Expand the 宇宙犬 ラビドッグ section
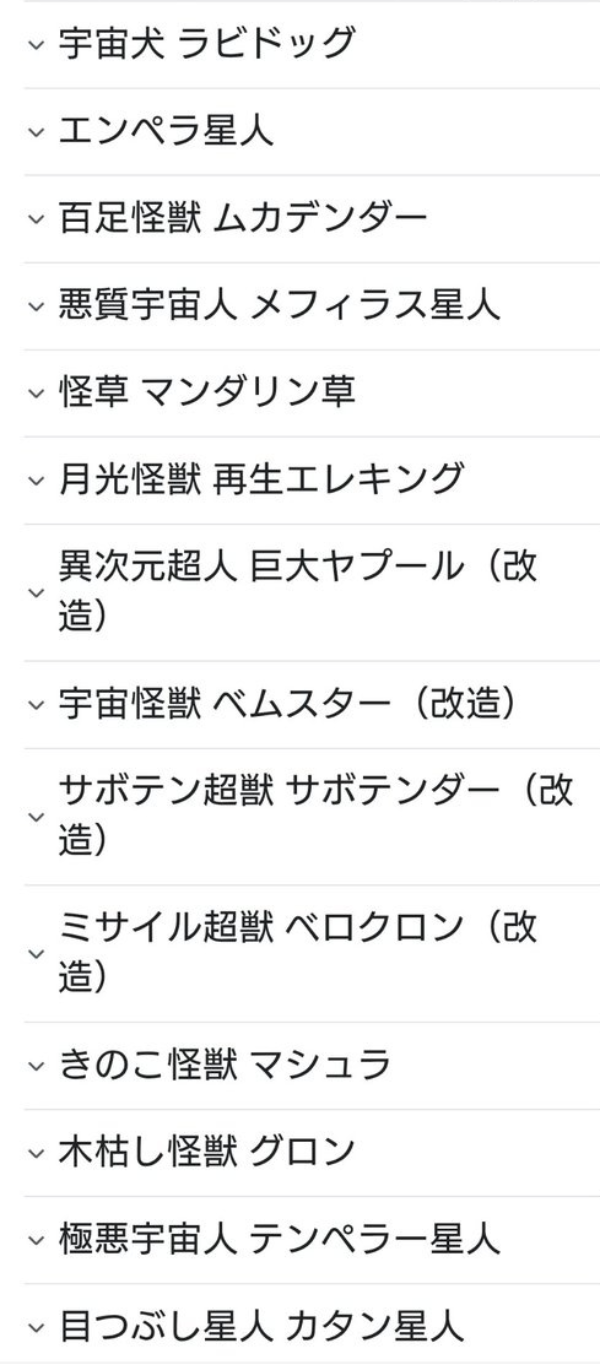This screenshot has height=1364, width=600. click(299, 44)
